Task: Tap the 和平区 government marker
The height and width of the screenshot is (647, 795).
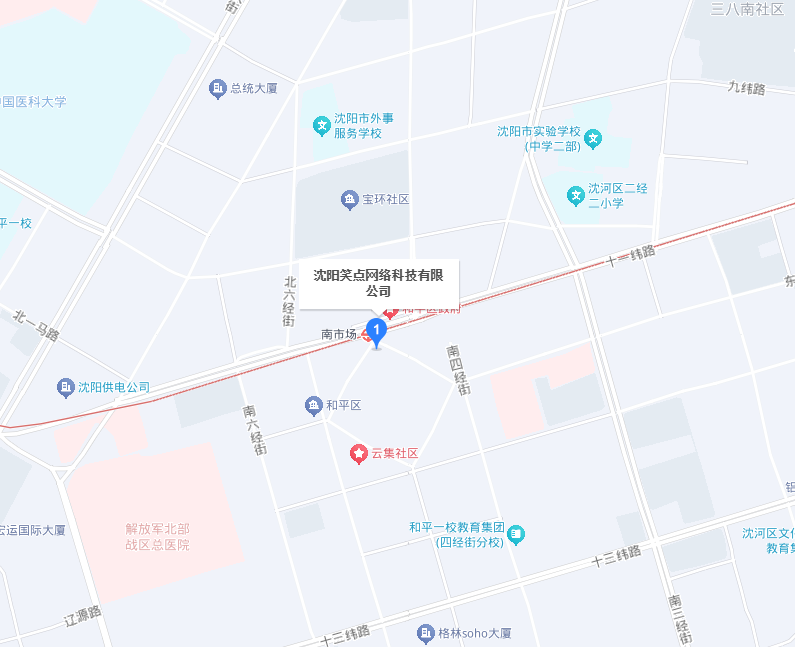Action: pyautogui.click(x=313, y=405)
